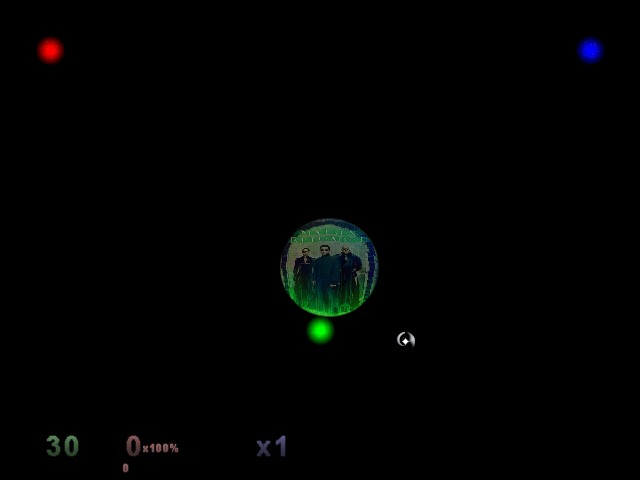Tap the red glowing orb
The image size is (640, 480).
point(50,50)
